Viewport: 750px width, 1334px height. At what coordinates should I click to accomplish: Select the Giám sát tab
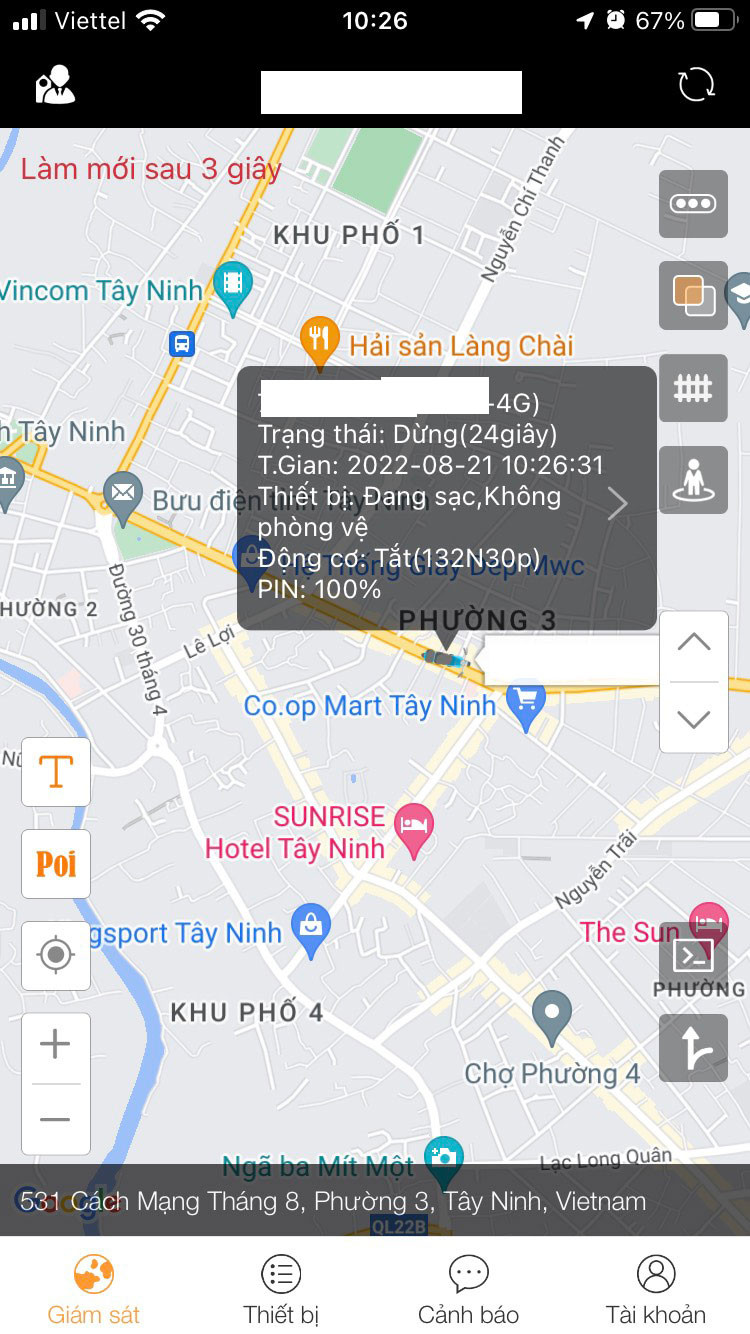(x=94, y=1288)
